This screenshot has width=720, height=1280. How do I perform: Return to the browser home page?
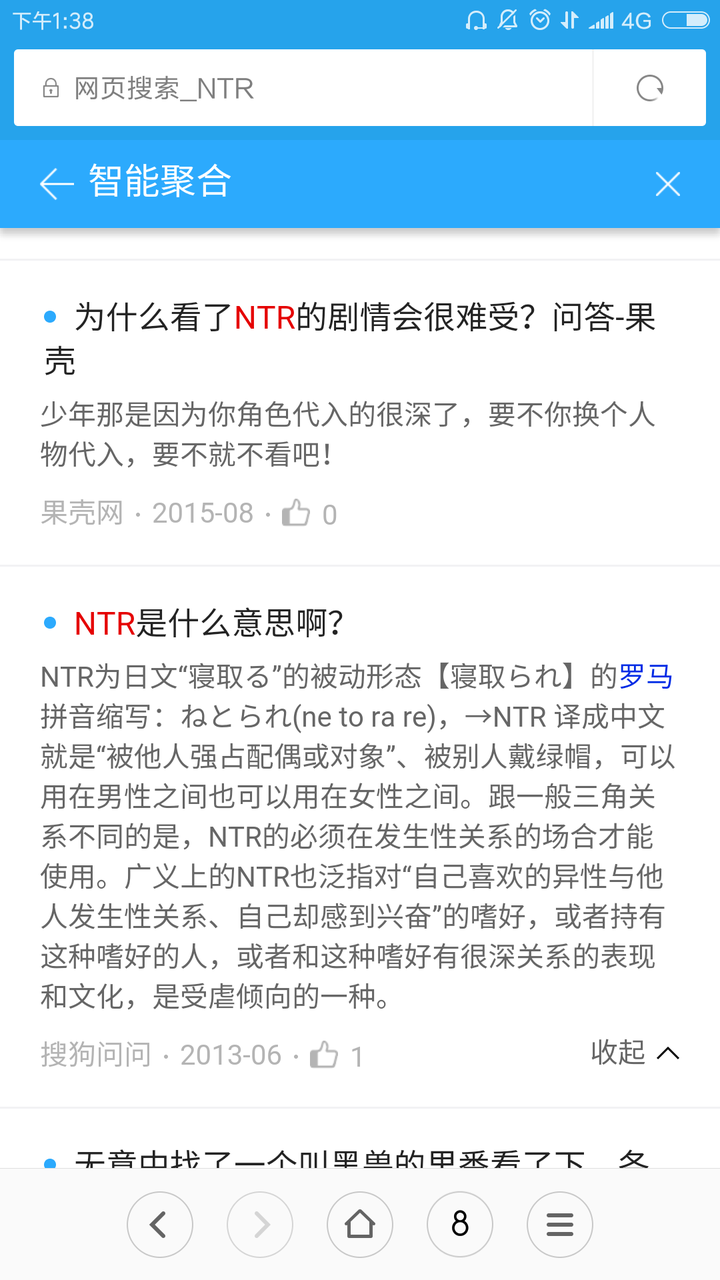360,1224
